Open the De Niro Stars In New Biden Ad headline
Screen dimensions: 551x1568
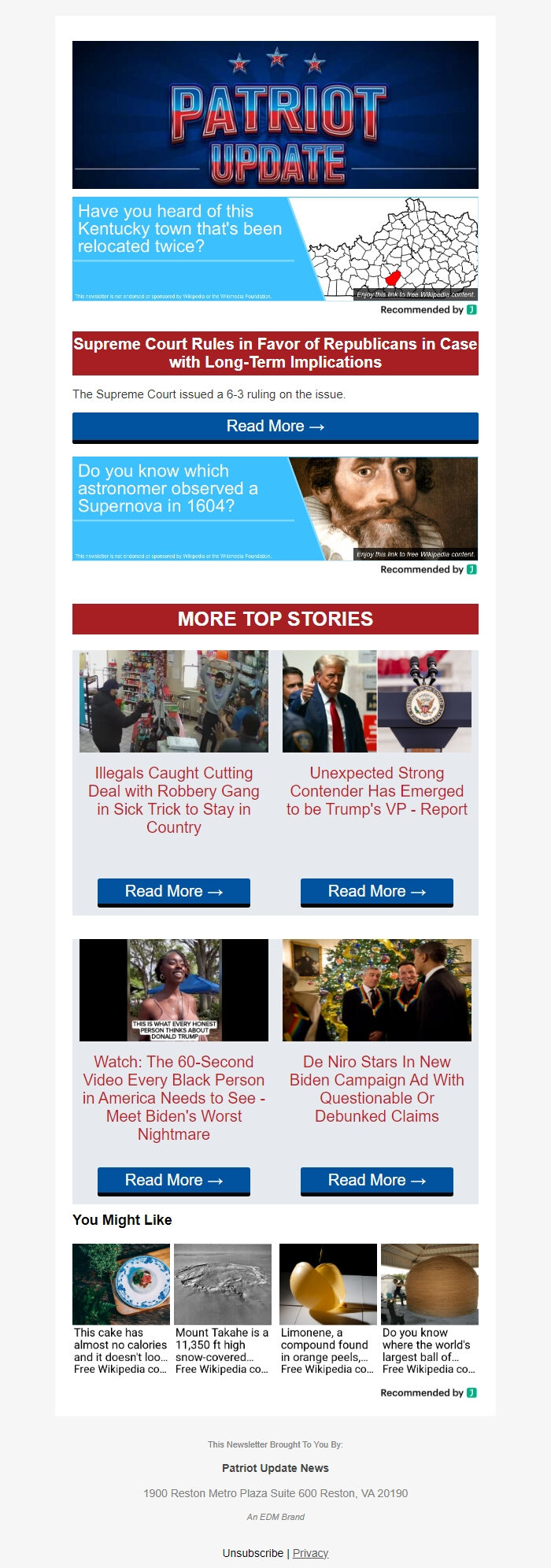376,1089
